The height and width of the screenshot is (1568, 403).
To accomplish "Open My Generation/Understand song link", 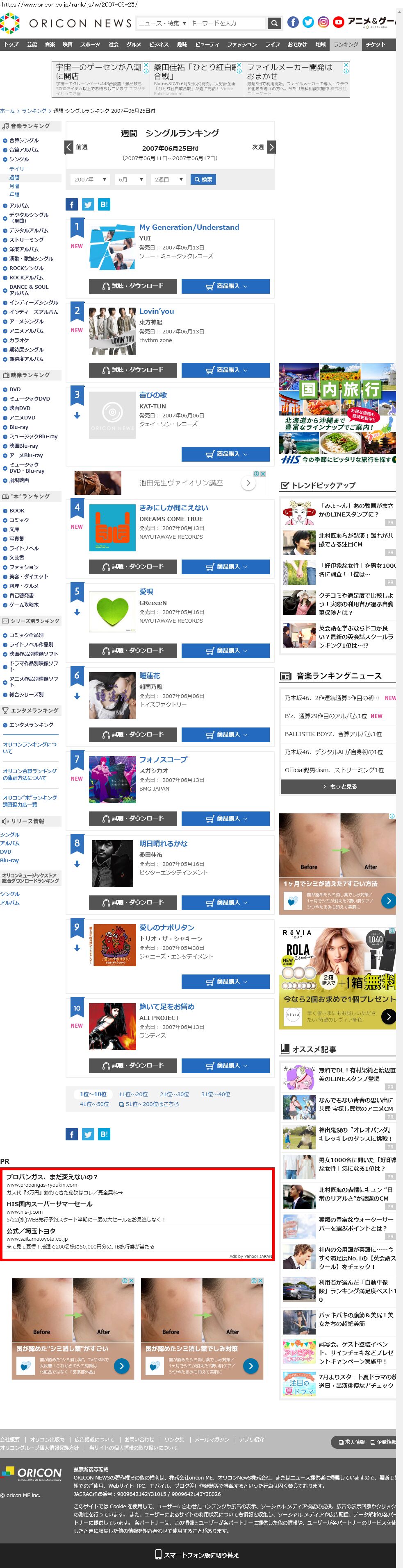I will click(189, 227).
